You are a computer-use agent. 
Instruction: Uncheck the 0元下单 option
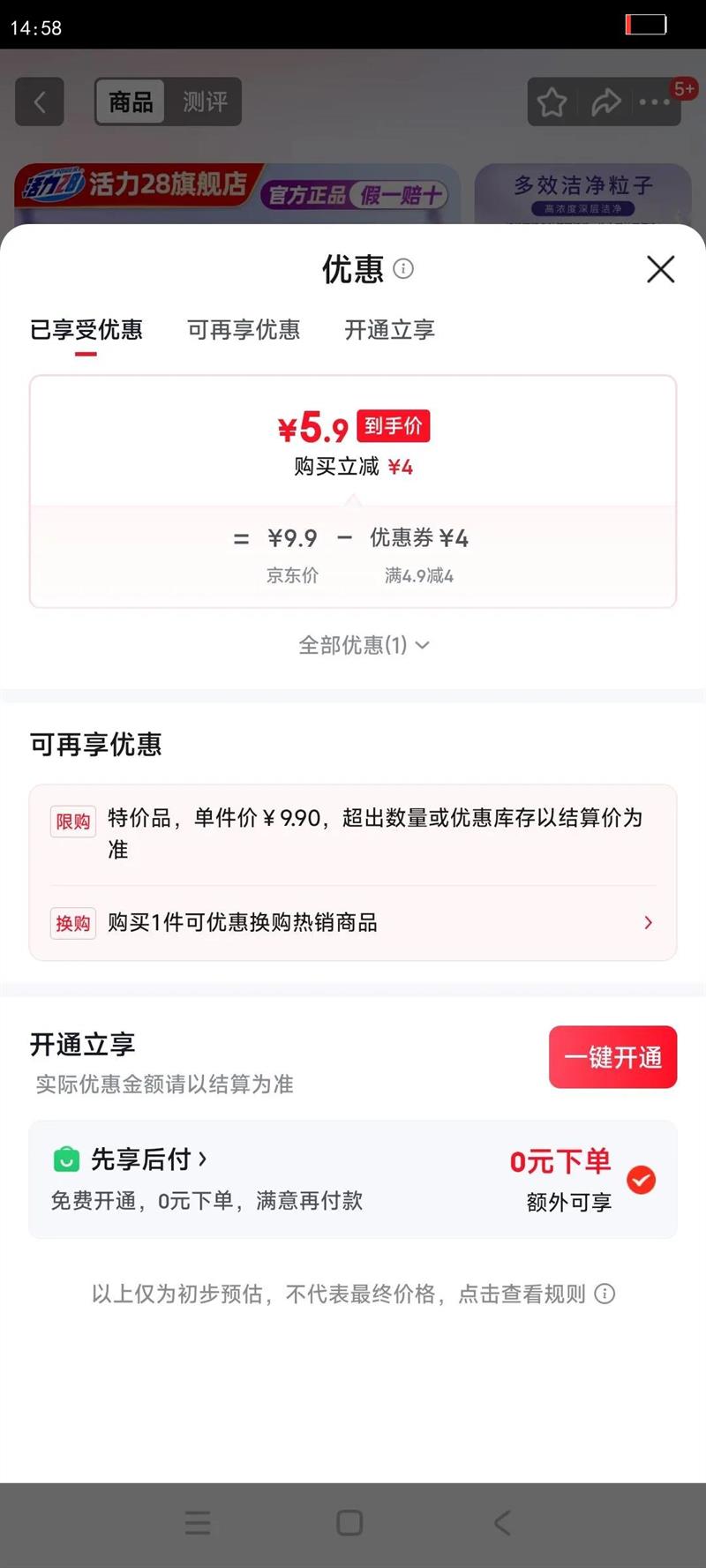point(641,1180)
